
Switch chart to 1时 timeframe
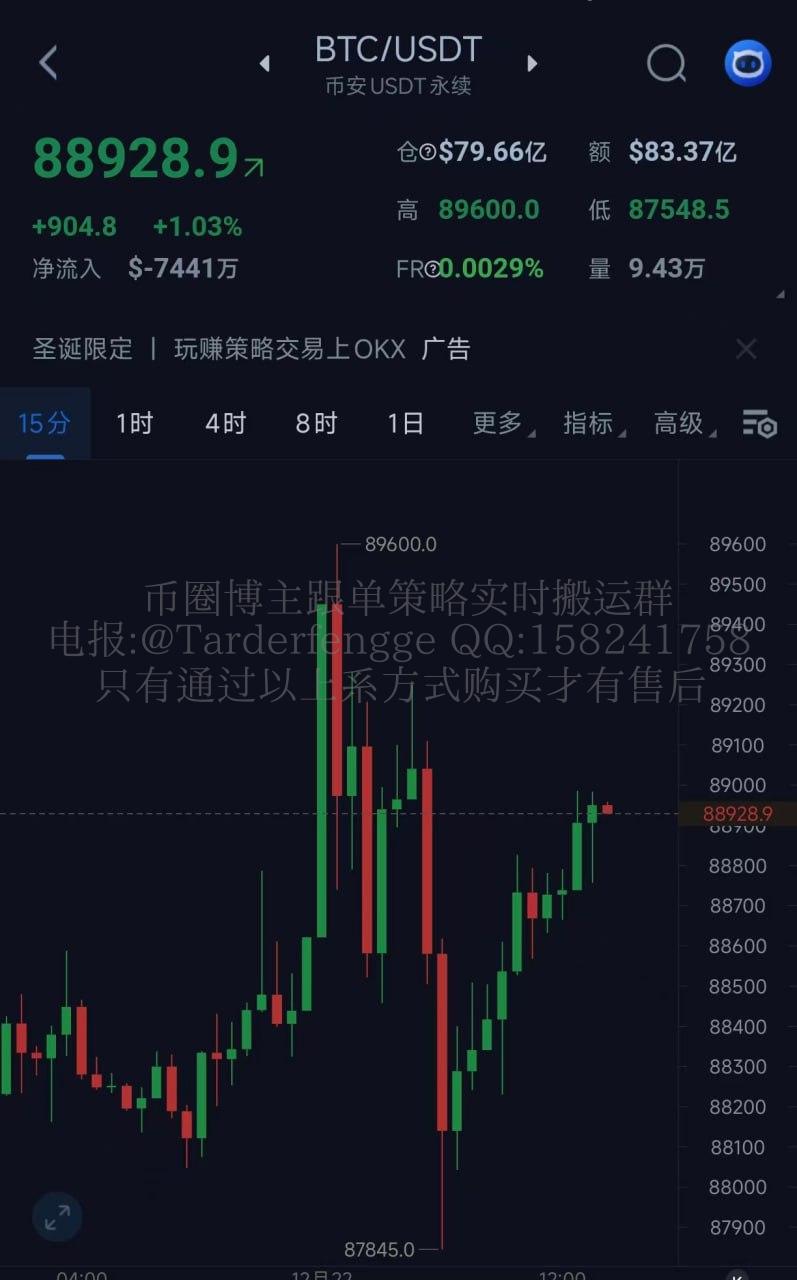[x=134, y=423]
